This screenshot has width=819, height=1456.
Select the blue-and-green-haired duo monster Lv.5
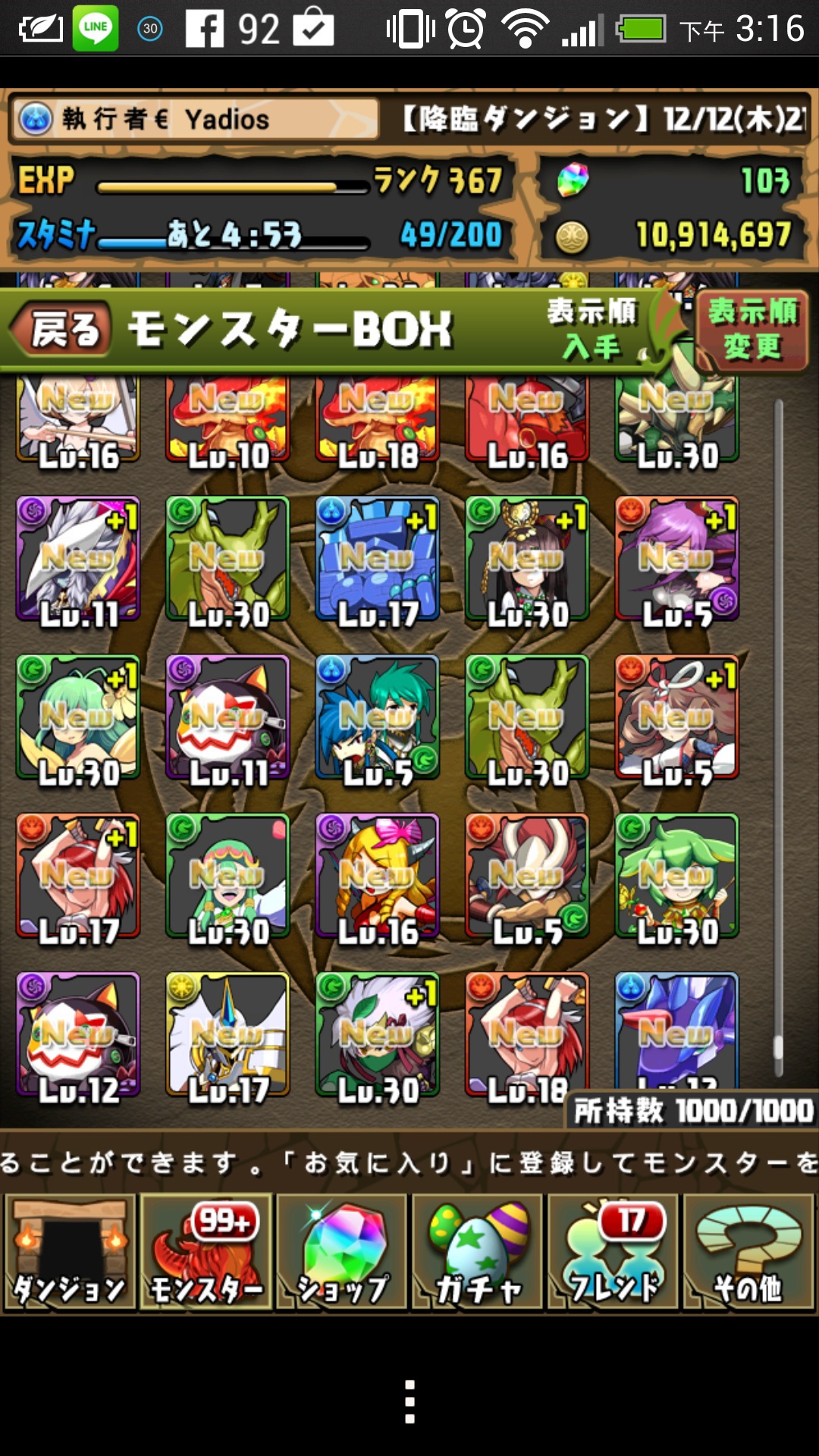point(378,718)
